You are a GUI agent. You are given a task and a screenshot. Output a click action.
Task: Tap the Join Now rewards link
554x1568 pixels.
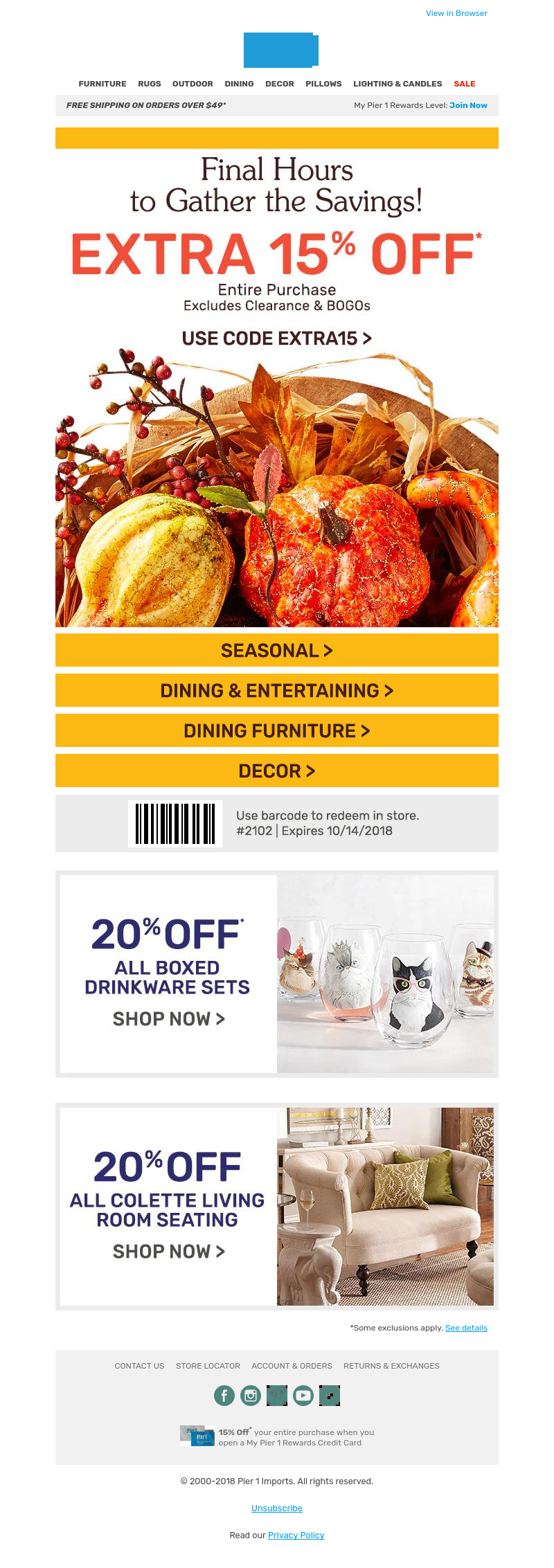coord(468,105)
